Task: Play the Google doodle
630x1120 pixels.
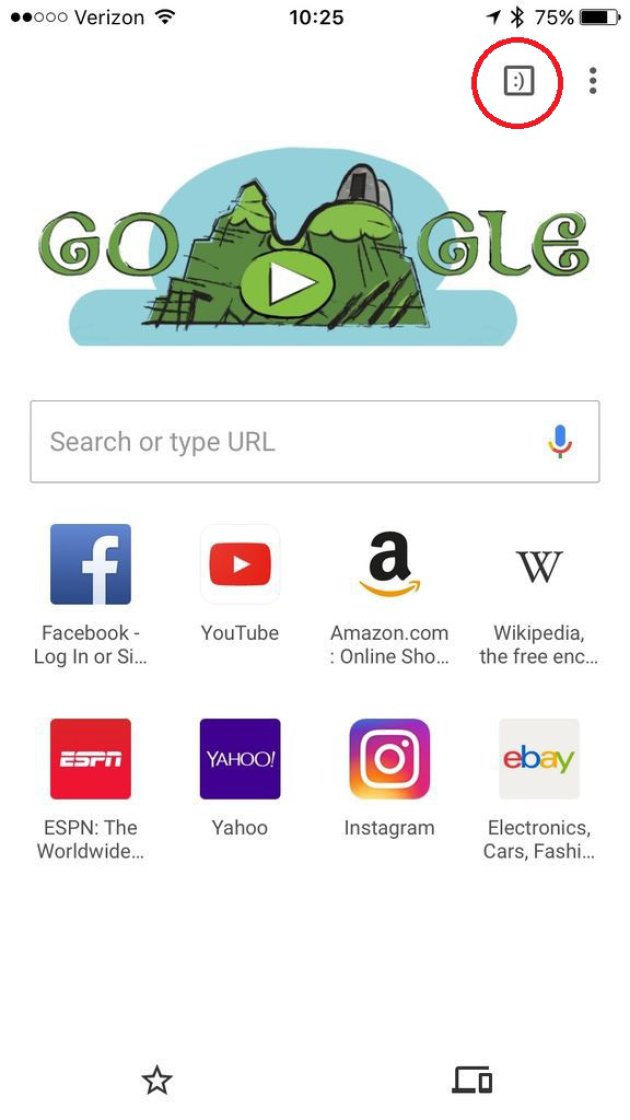Action: pyautogui.click(x=290, y=283)
